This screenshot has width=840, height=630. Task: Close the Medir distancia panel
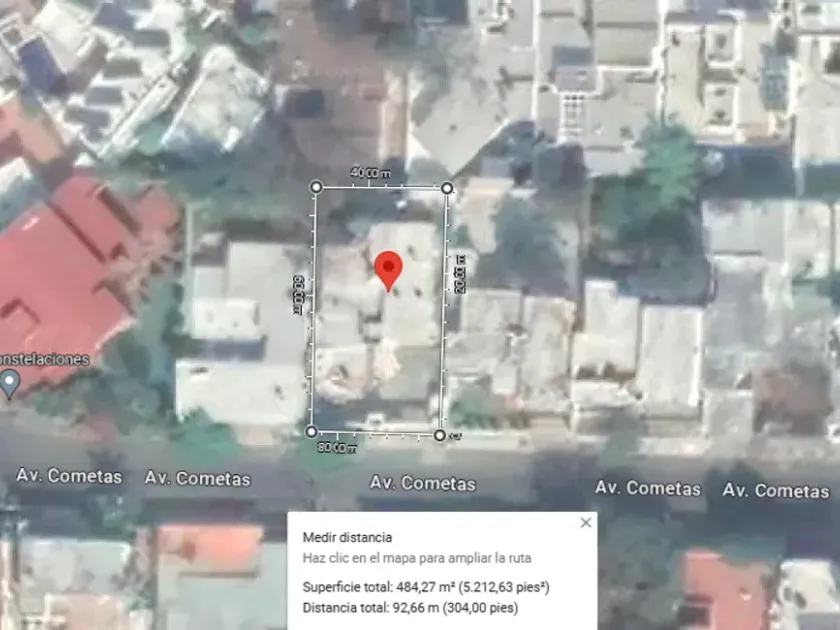point(586,522)
